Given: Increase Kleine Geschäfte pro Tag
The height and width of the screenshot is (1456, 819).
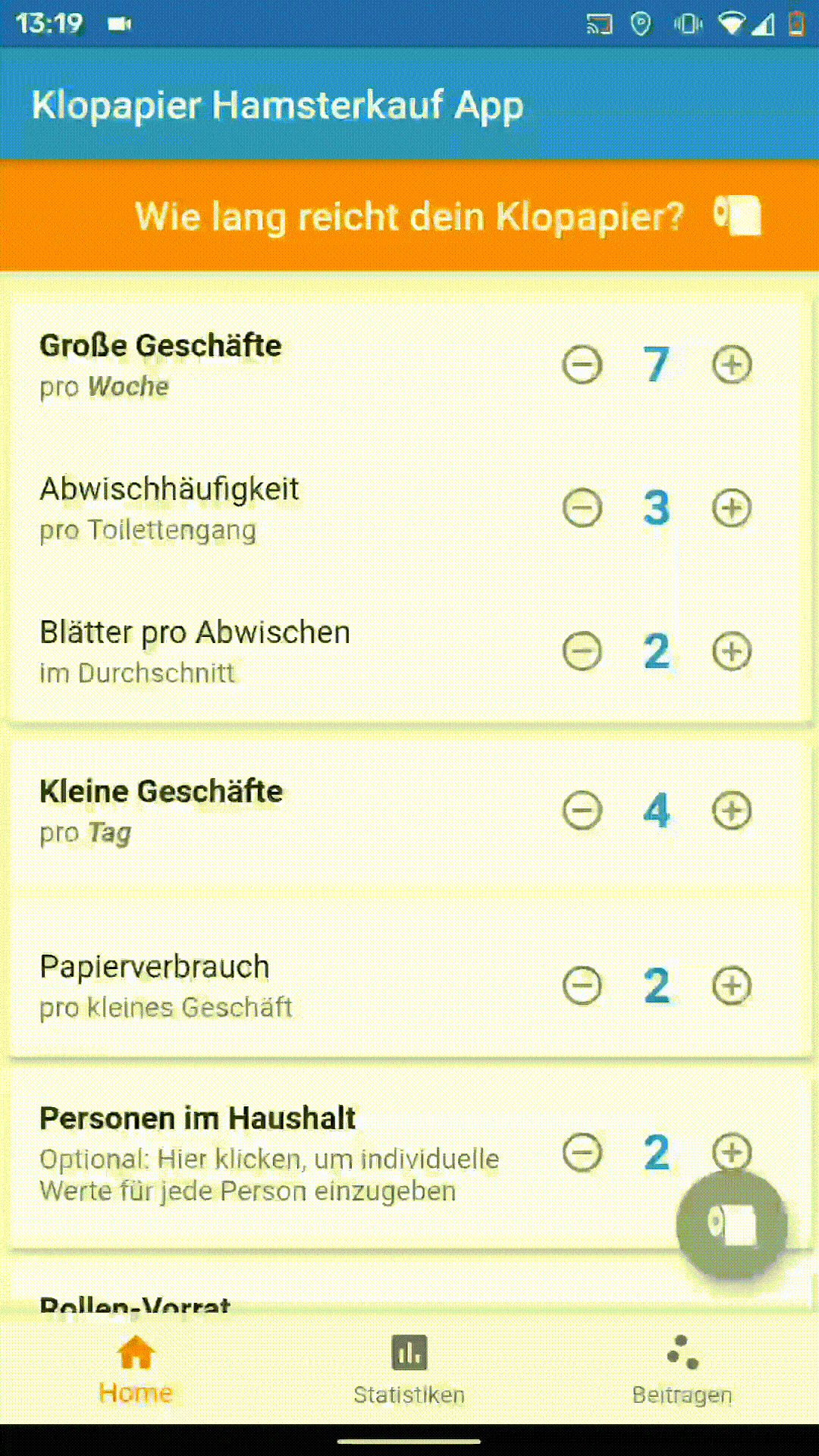Looking at the screenshot, I should (x=732, y=811).
